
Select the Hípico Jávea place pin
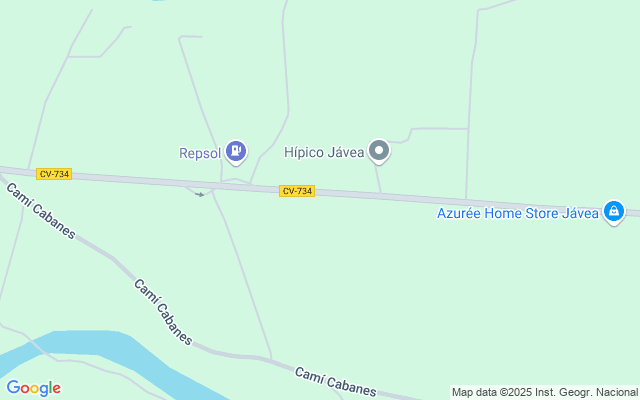tap(379, 152)
